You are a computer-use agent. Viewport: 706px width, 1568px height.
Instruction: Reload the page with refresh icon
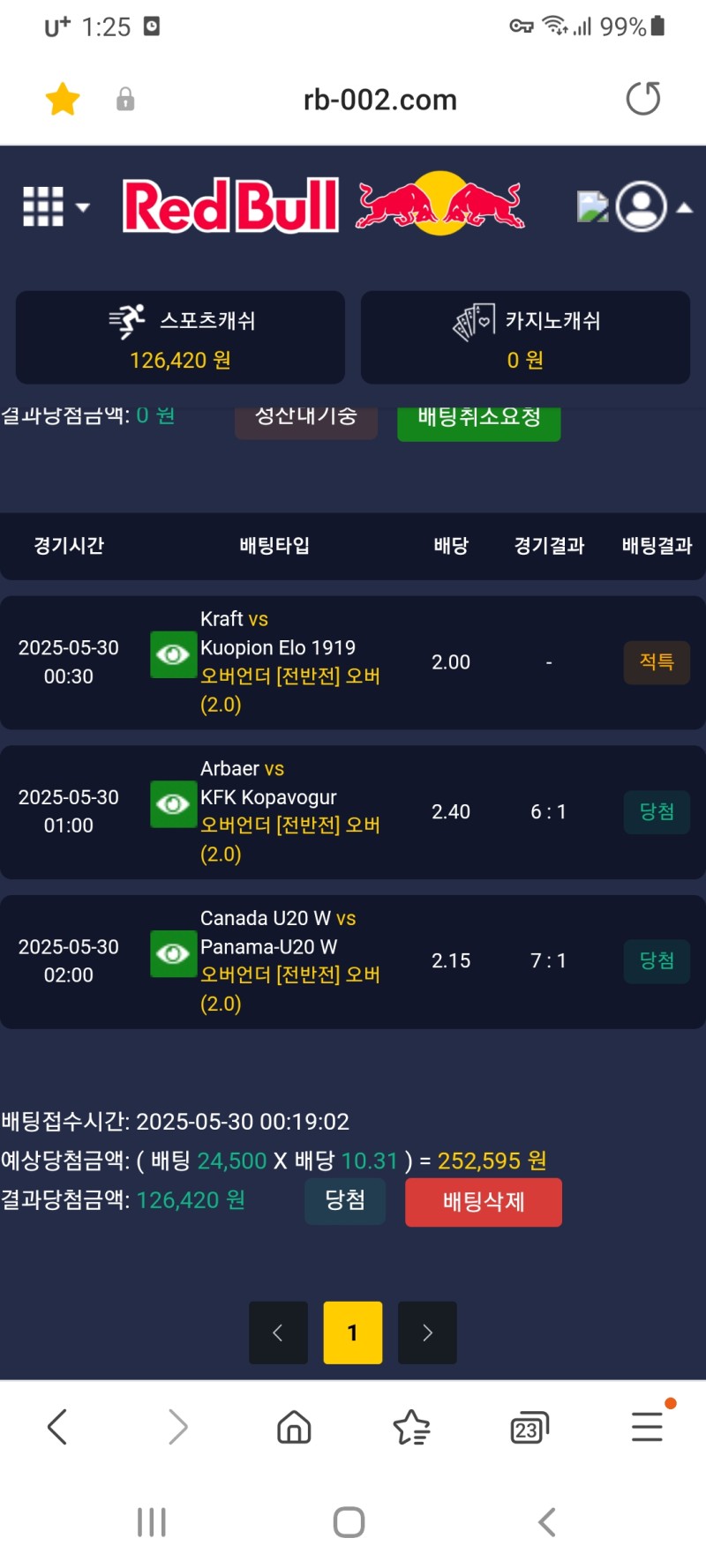[x=642, y=99]
